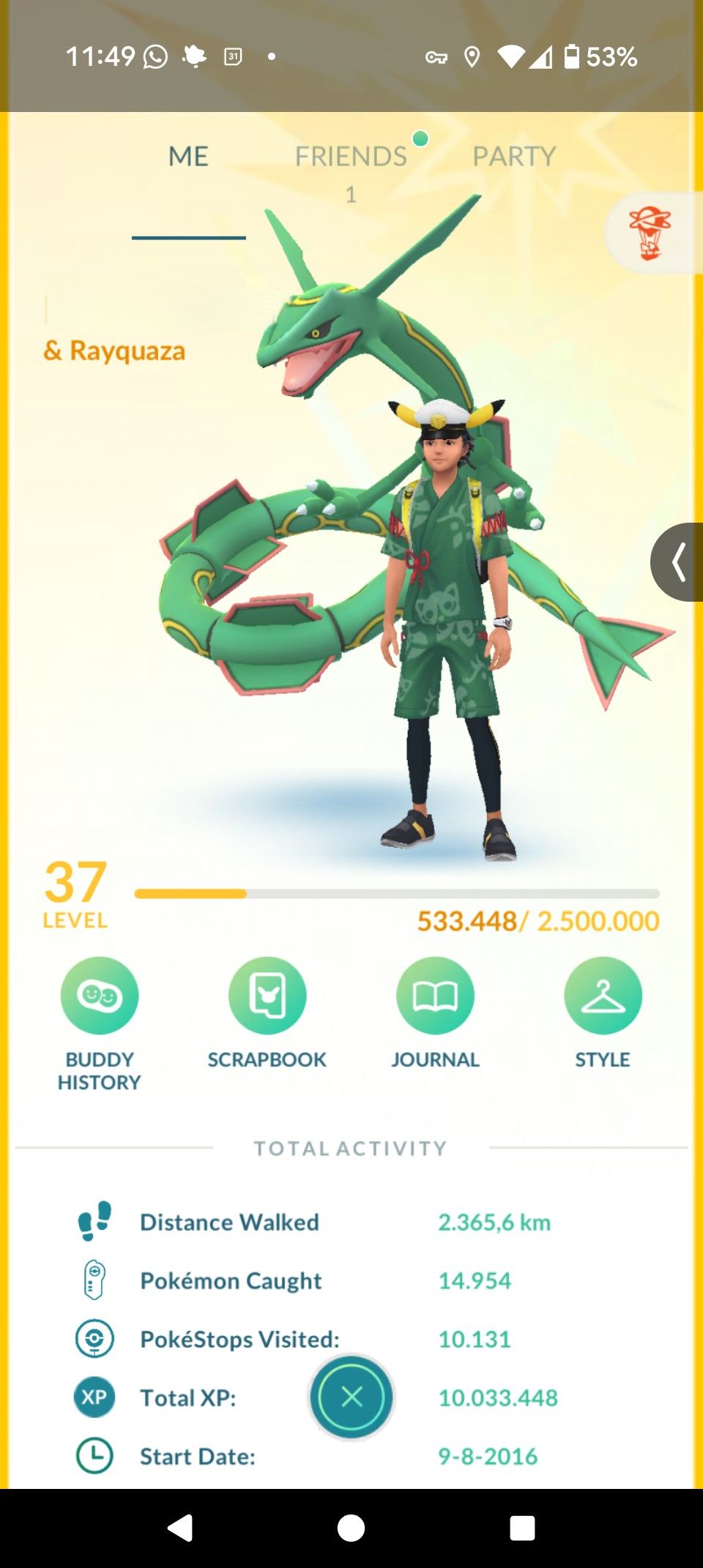Screen dimensions: 703x1568
Task: Switch to the Party tab
Action: [x=514, y=157]
